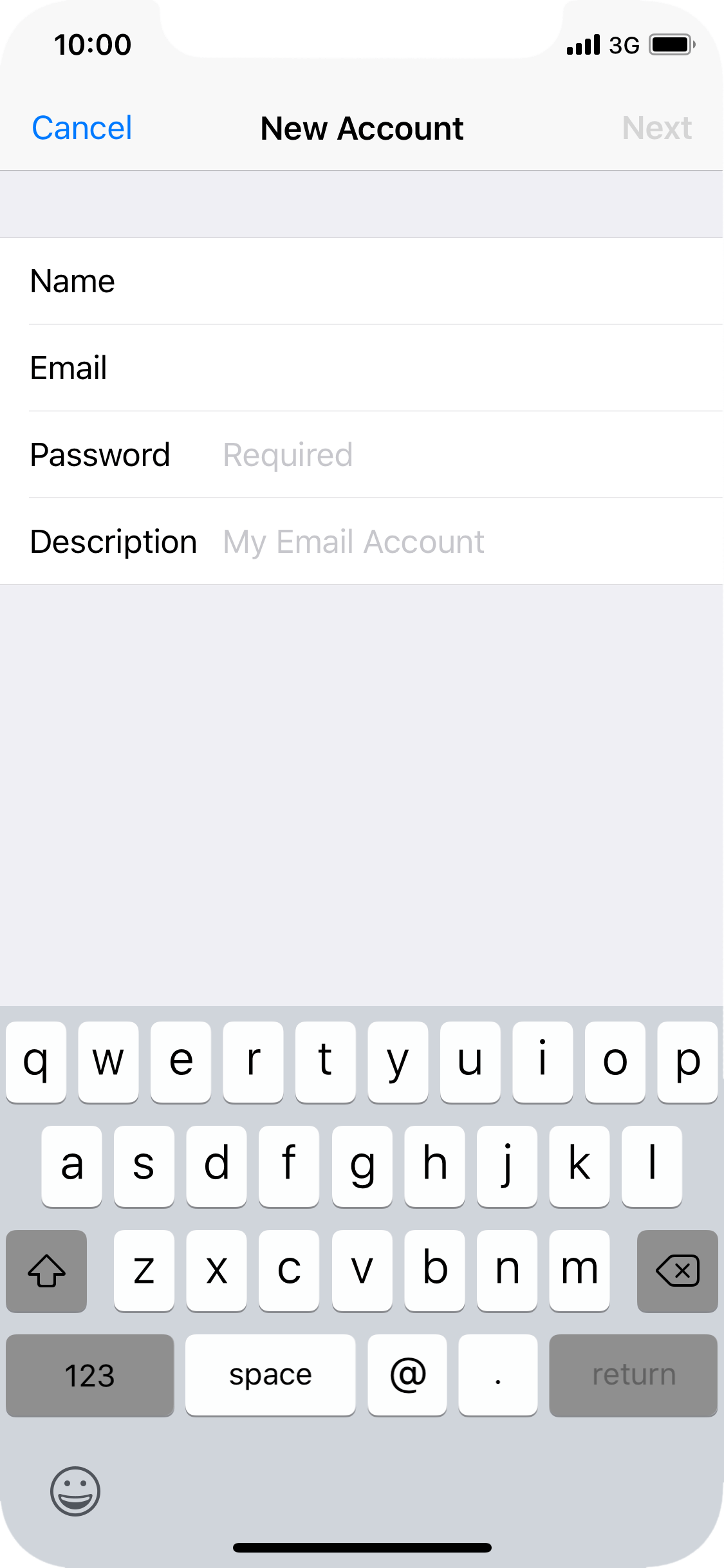
Task: Tap the Next button
Action: point(657,128)
